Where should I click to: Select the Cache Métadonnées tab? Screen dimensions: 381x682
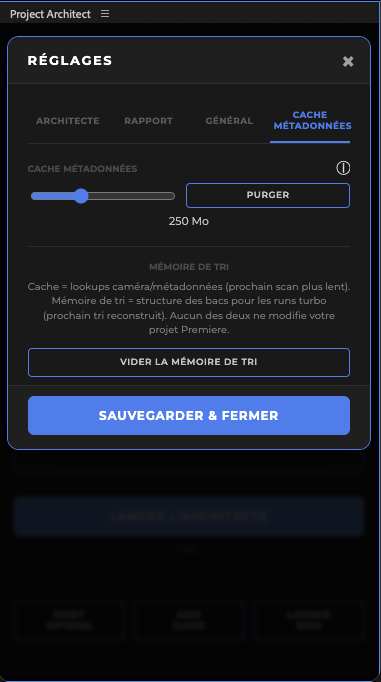[310, 120]
